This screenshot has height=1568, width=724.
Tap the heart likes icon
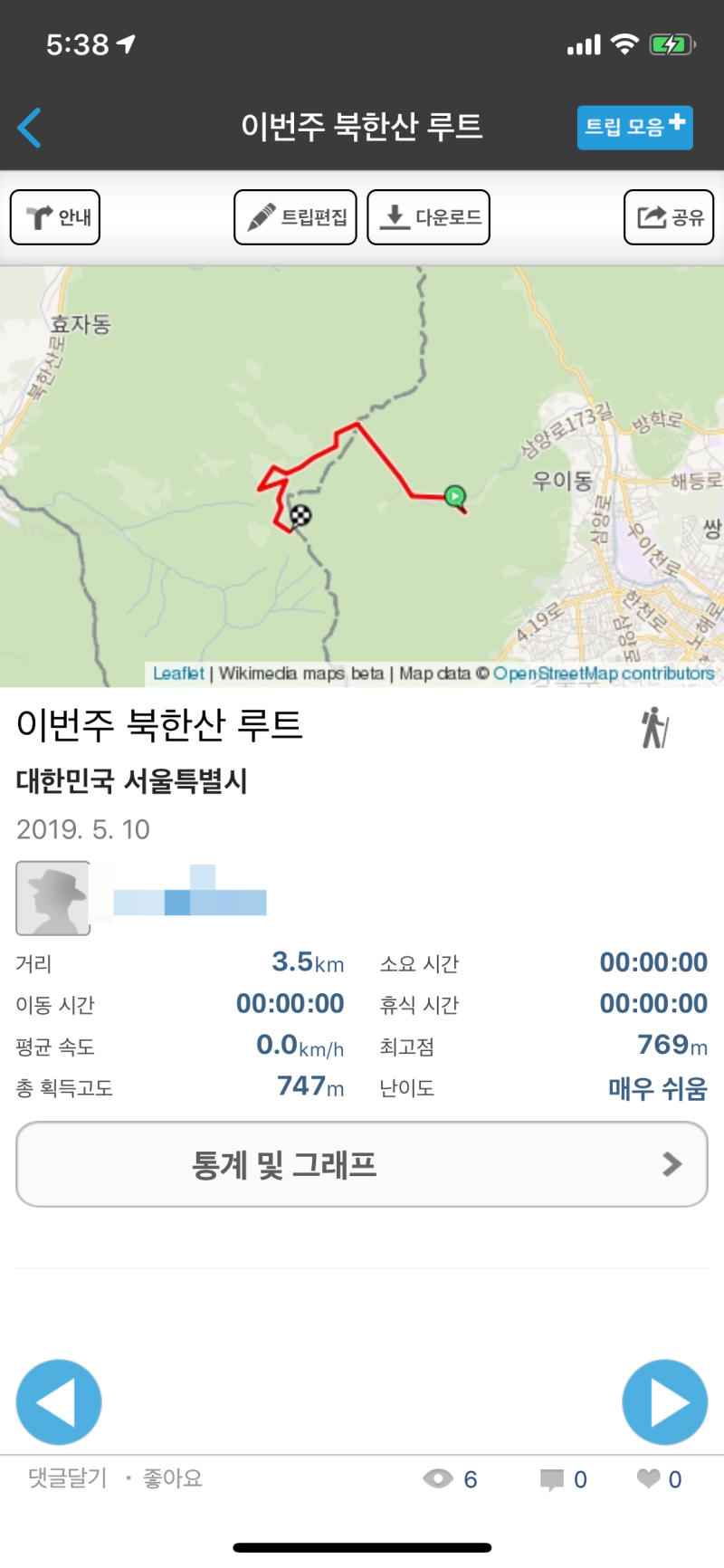click(x=648, y=1479)
